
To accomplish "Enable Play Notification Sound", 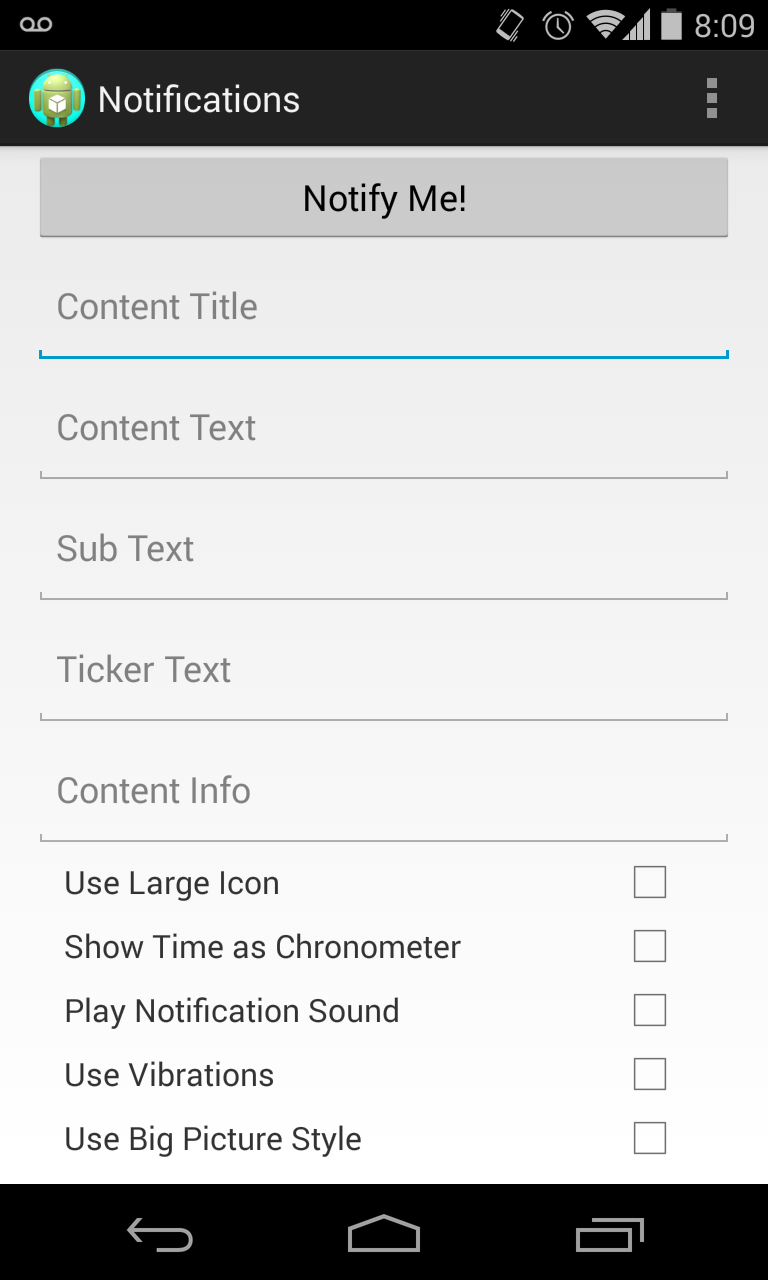I will pos(649,1010).
